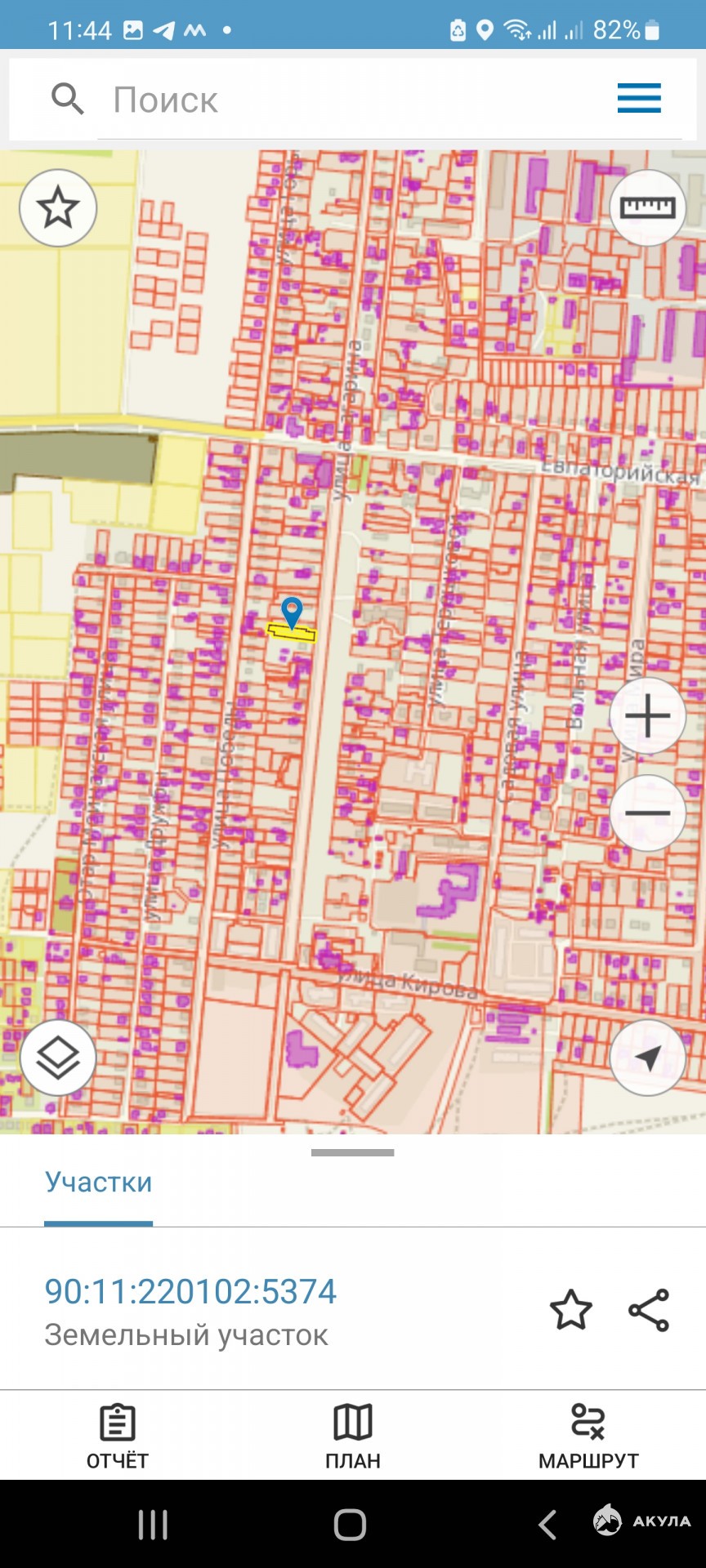The image size is (706, 1568).
Task: Center map on my location
Action: click(647, 1058)
